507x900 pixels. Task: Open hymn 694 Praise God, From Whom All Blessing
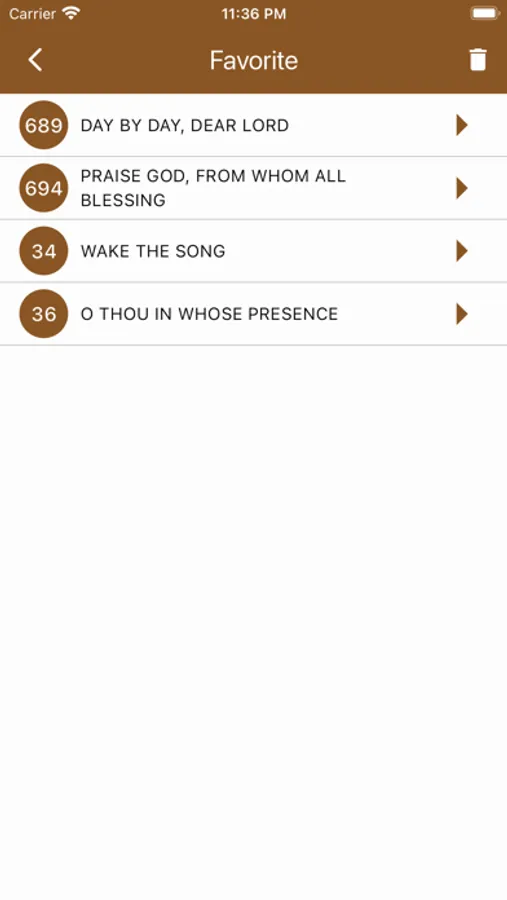tap(253, 188)
